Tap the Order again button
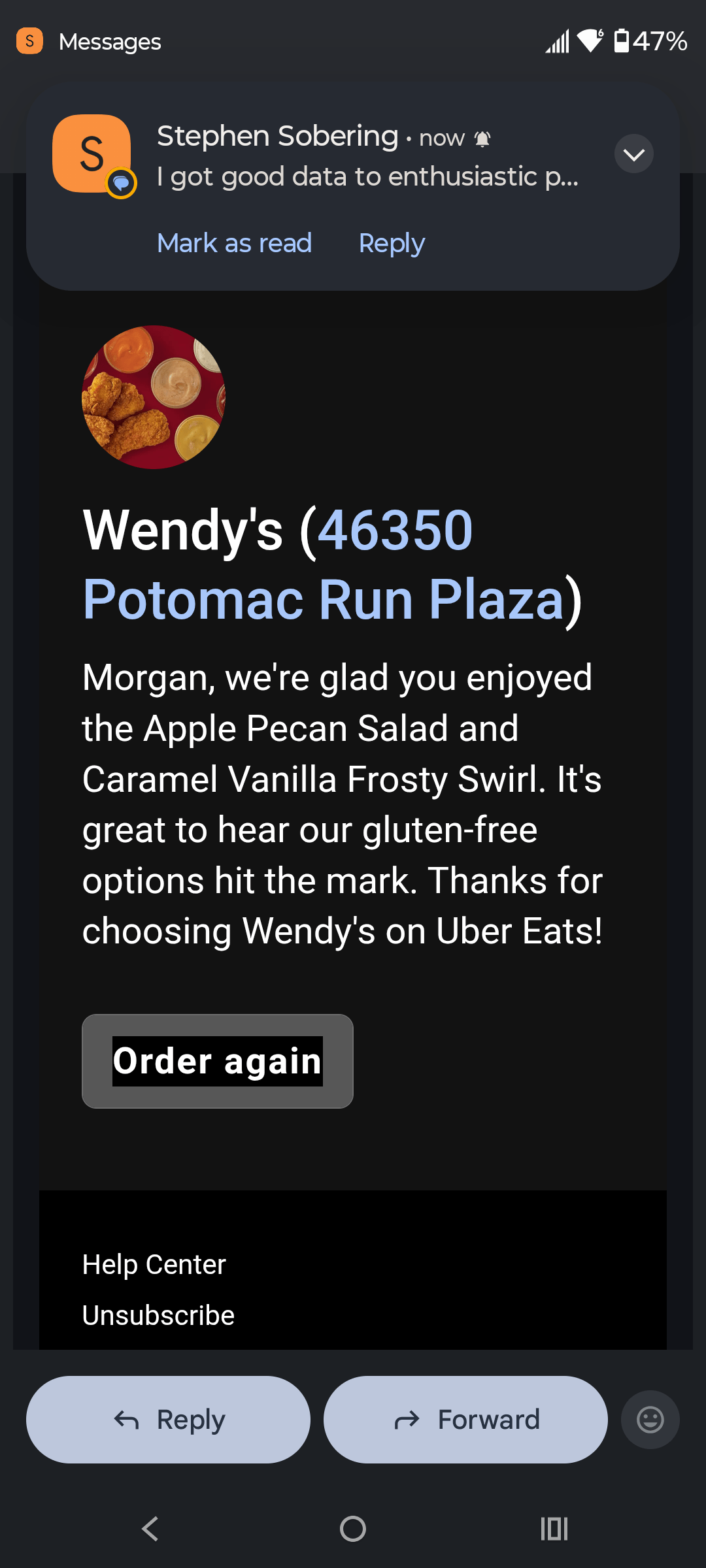This screenshot has height=1568, width=706. pos(217,1061)
